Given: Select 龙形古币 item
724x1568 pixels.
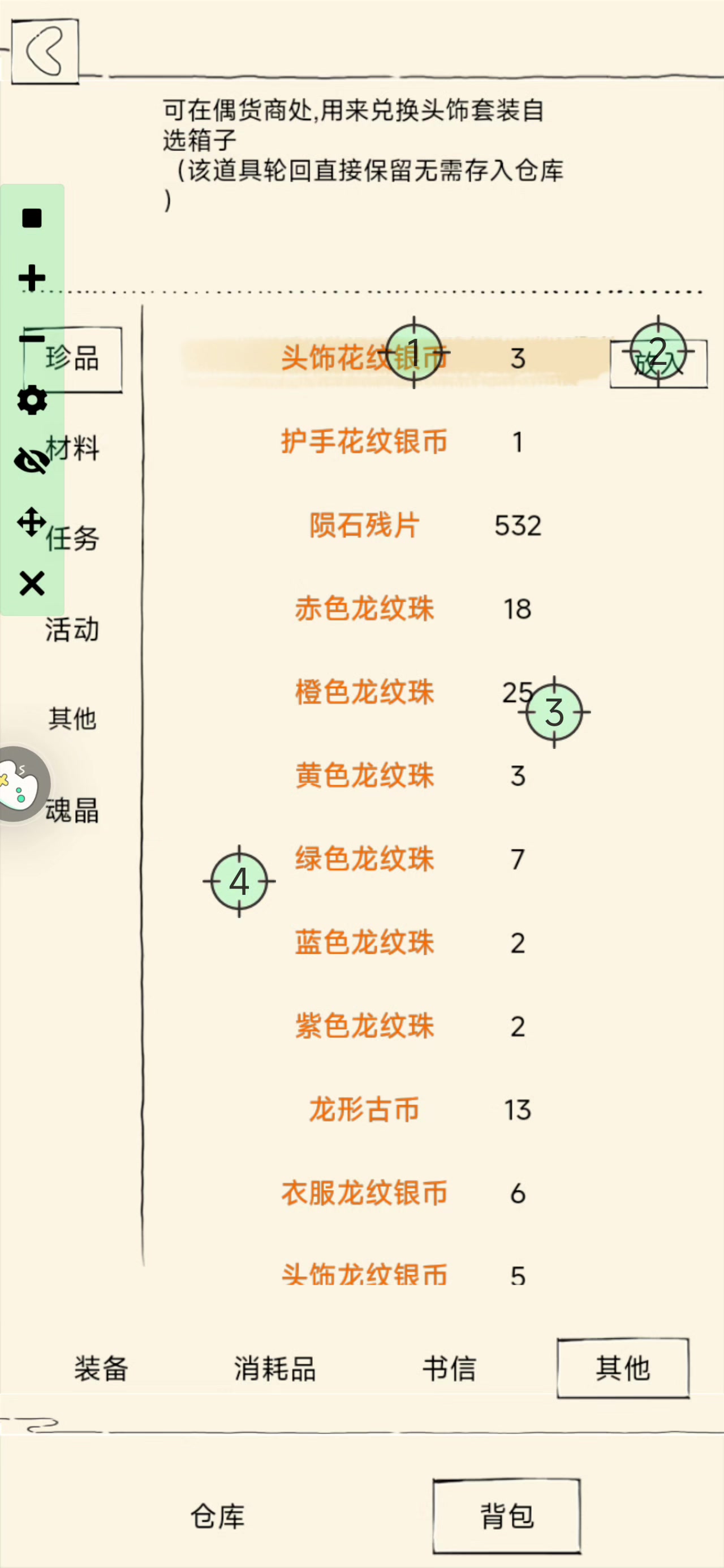Looking at the screenshot, I should point(364,1109).
